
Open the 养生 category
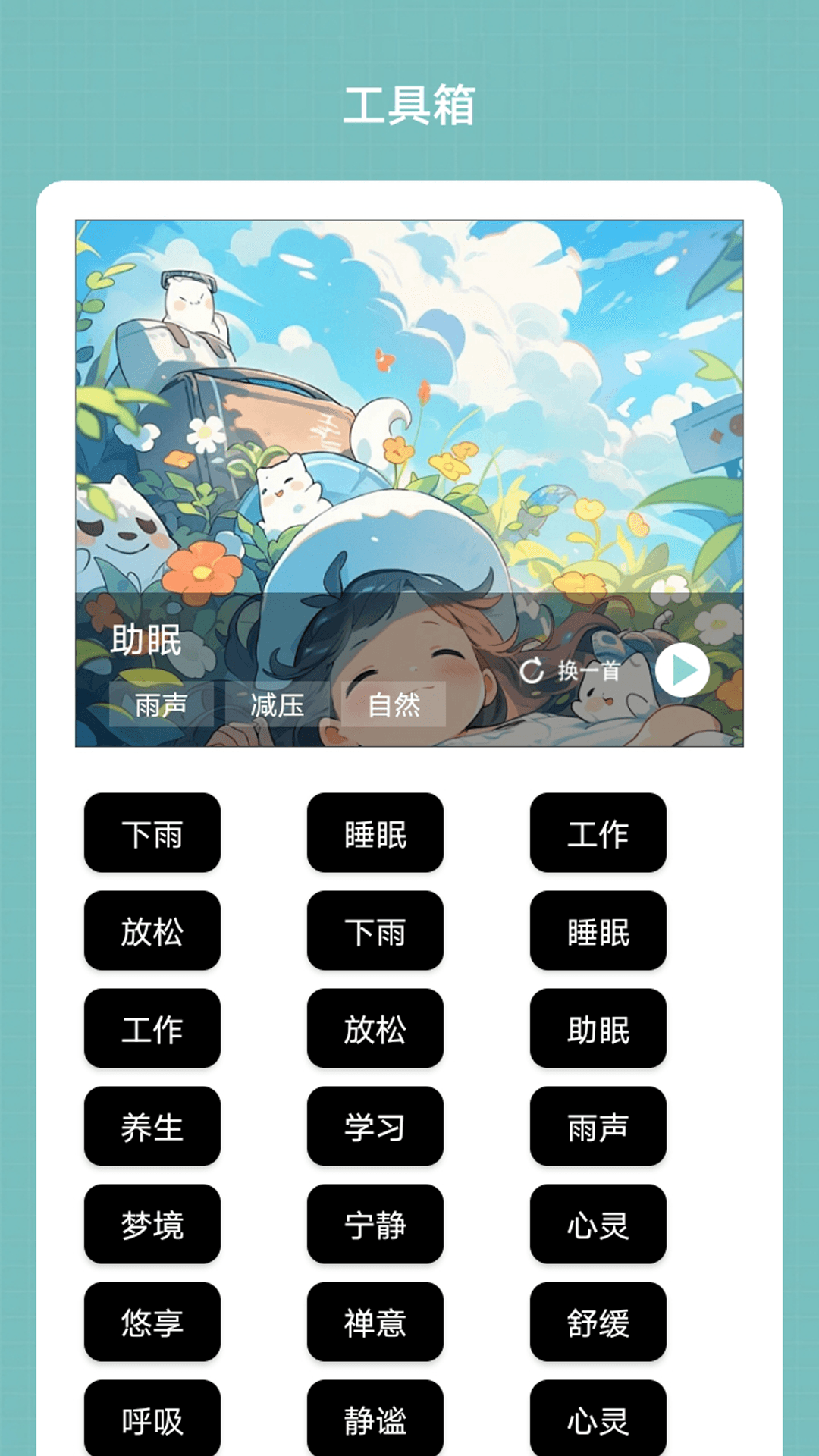152,1126
